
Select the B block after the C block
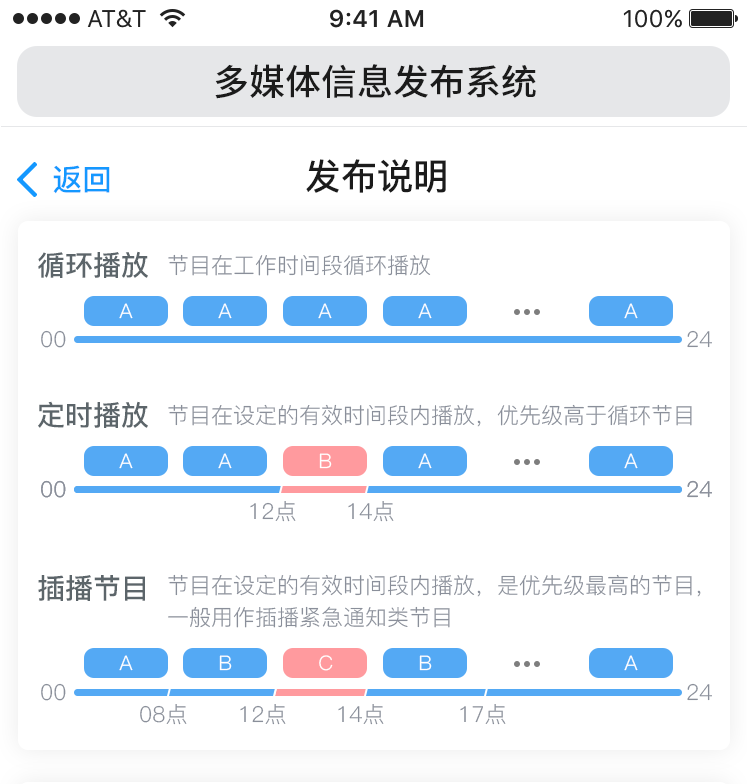(x=424, y=663)
